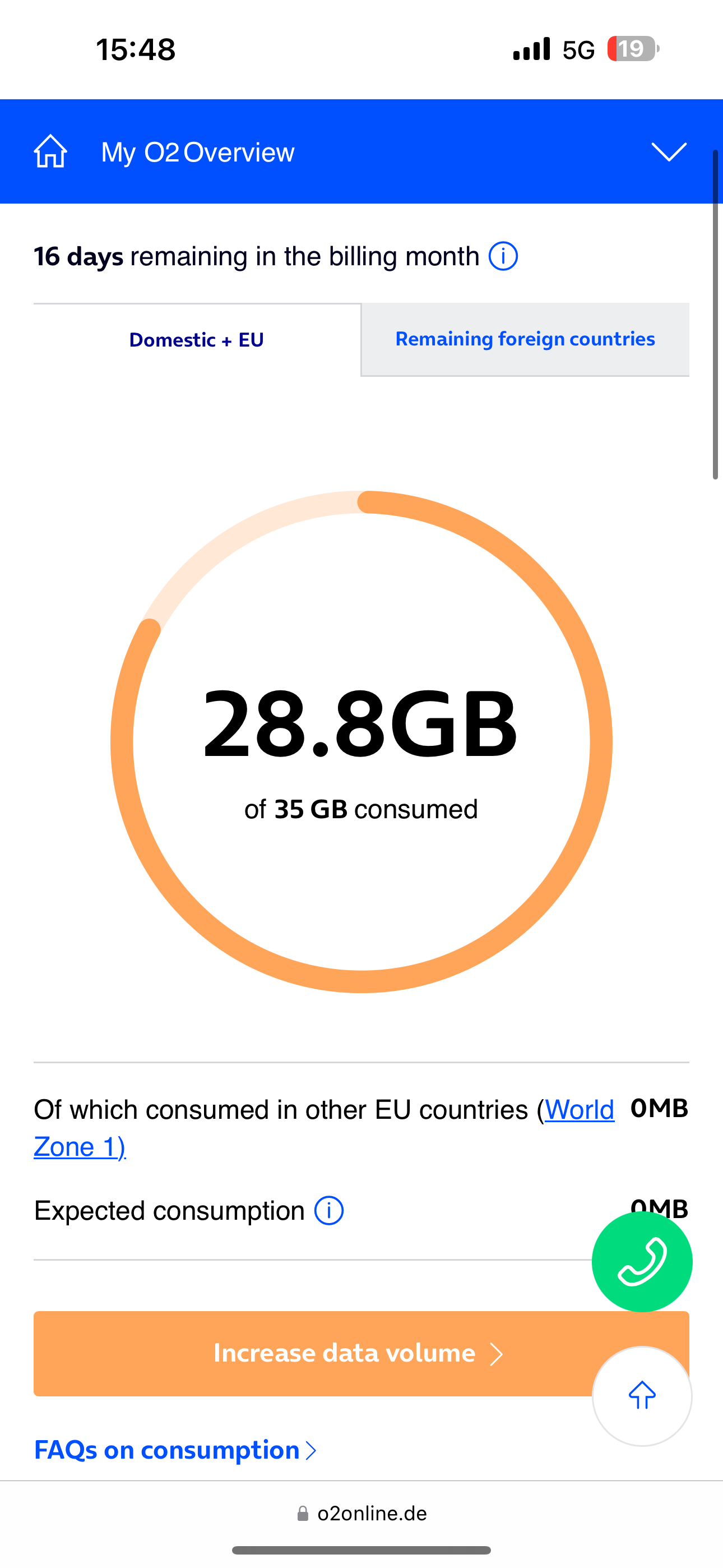This screenshot has width=723, height=1568.
Task: Open billing month info icon
Action: point(503,256)
